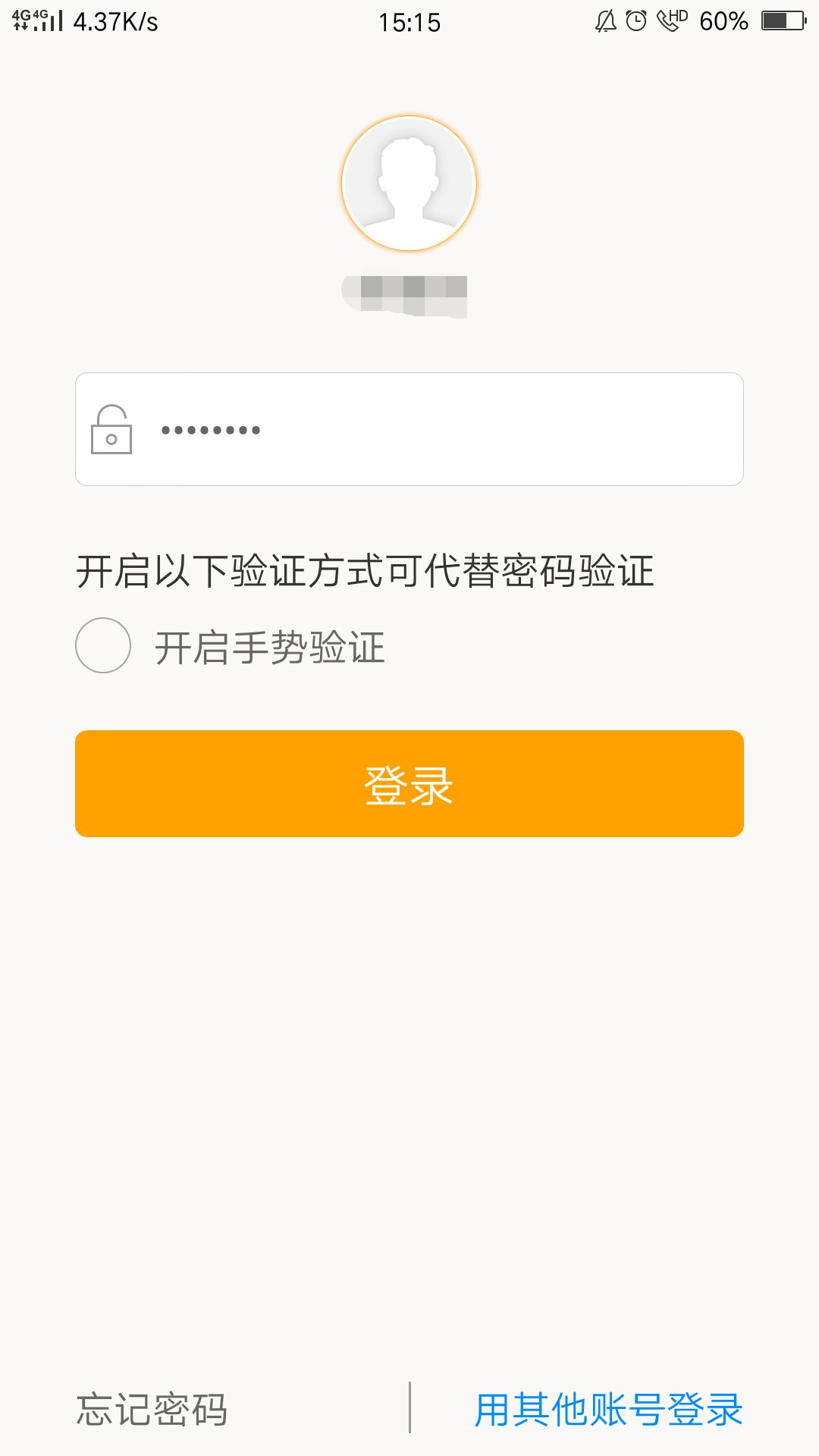Enable the 开启手势验证 option

tap(103, 646)
